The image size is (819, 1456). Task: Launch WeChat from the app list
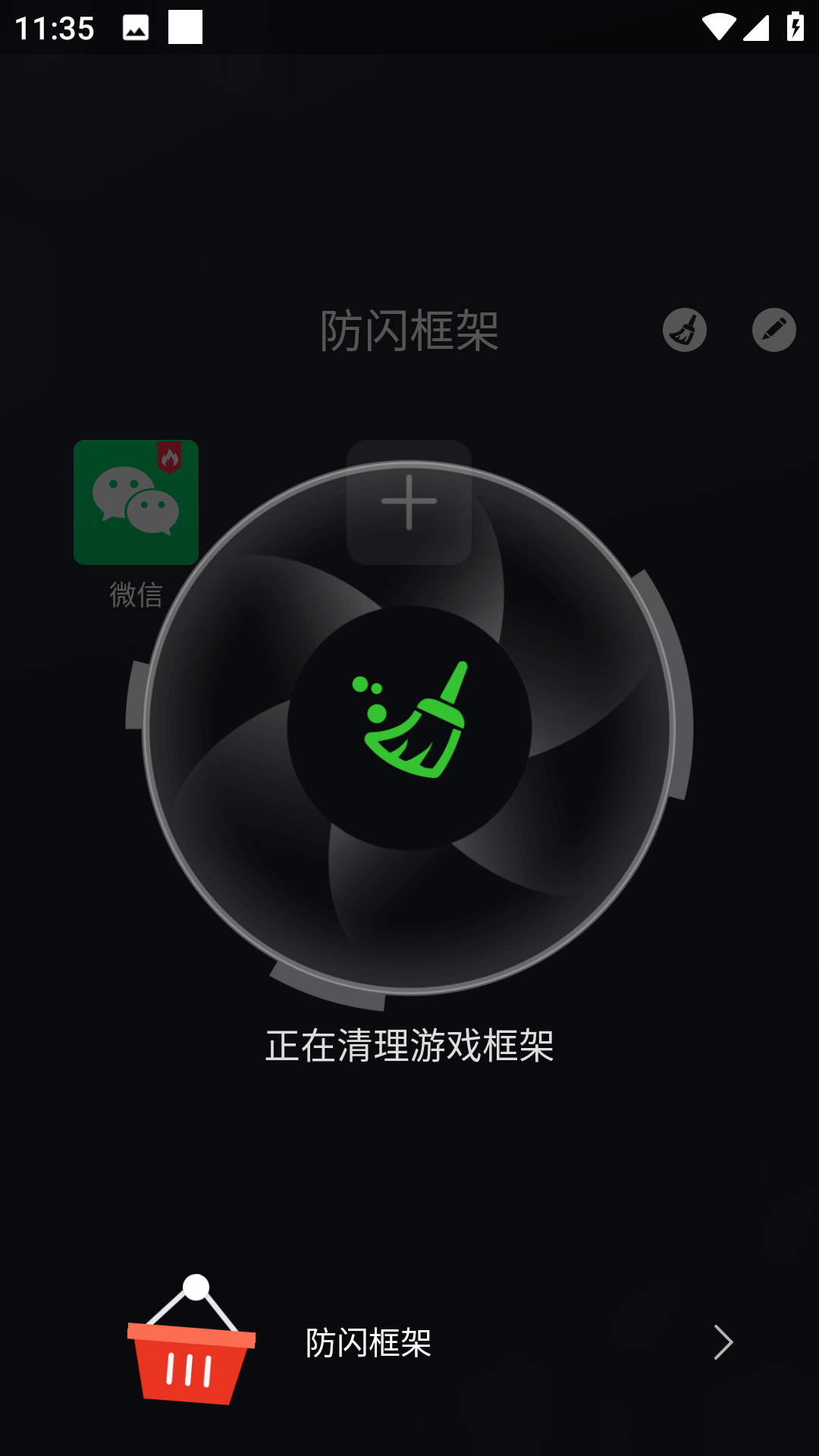click(x=136, y=502)
